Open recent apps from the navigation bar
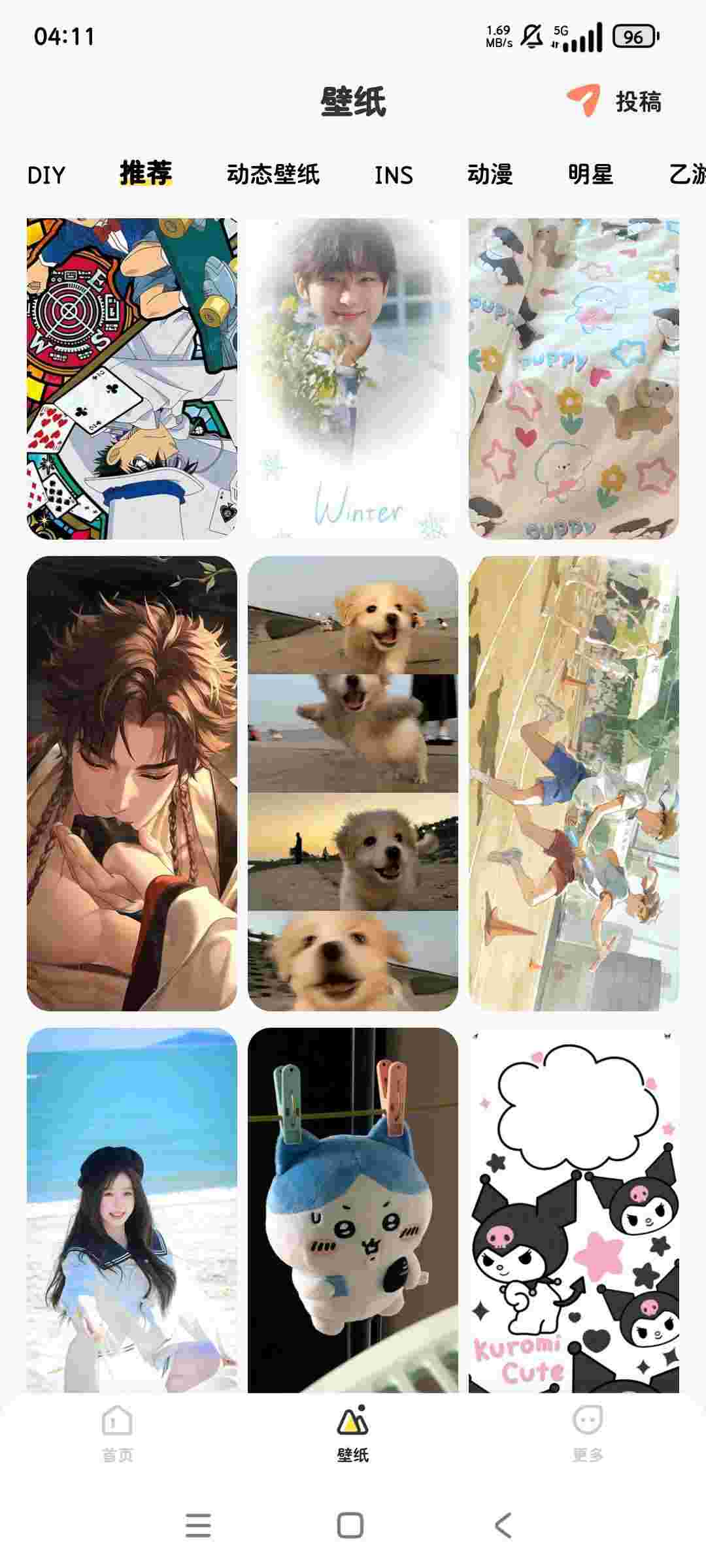Image resolution: width=706 pixels, height=1568 pixels. [x=198, y=1526]
